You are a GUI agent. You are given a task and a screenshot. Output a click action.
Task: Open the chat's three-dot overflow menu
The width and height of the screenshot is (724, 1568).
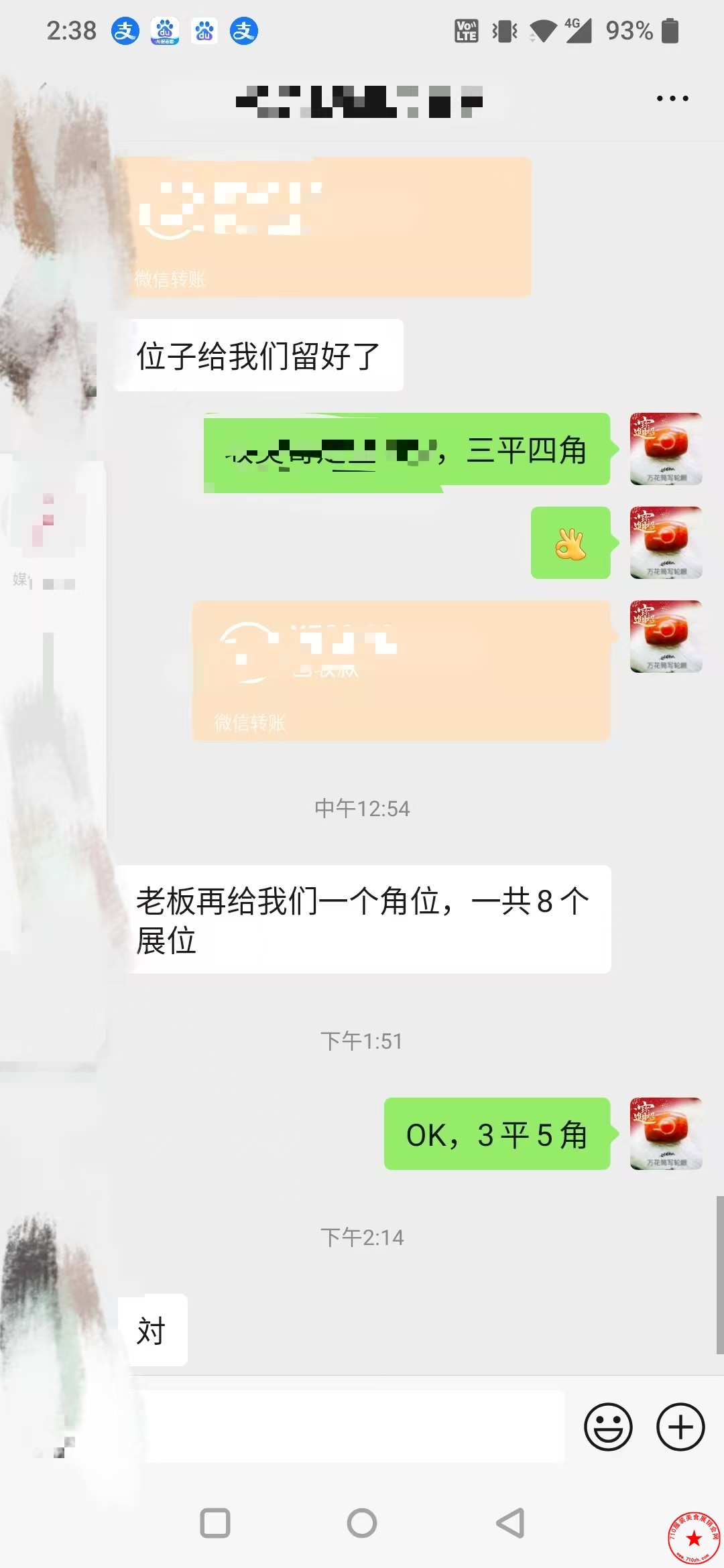tap(672, 99)
